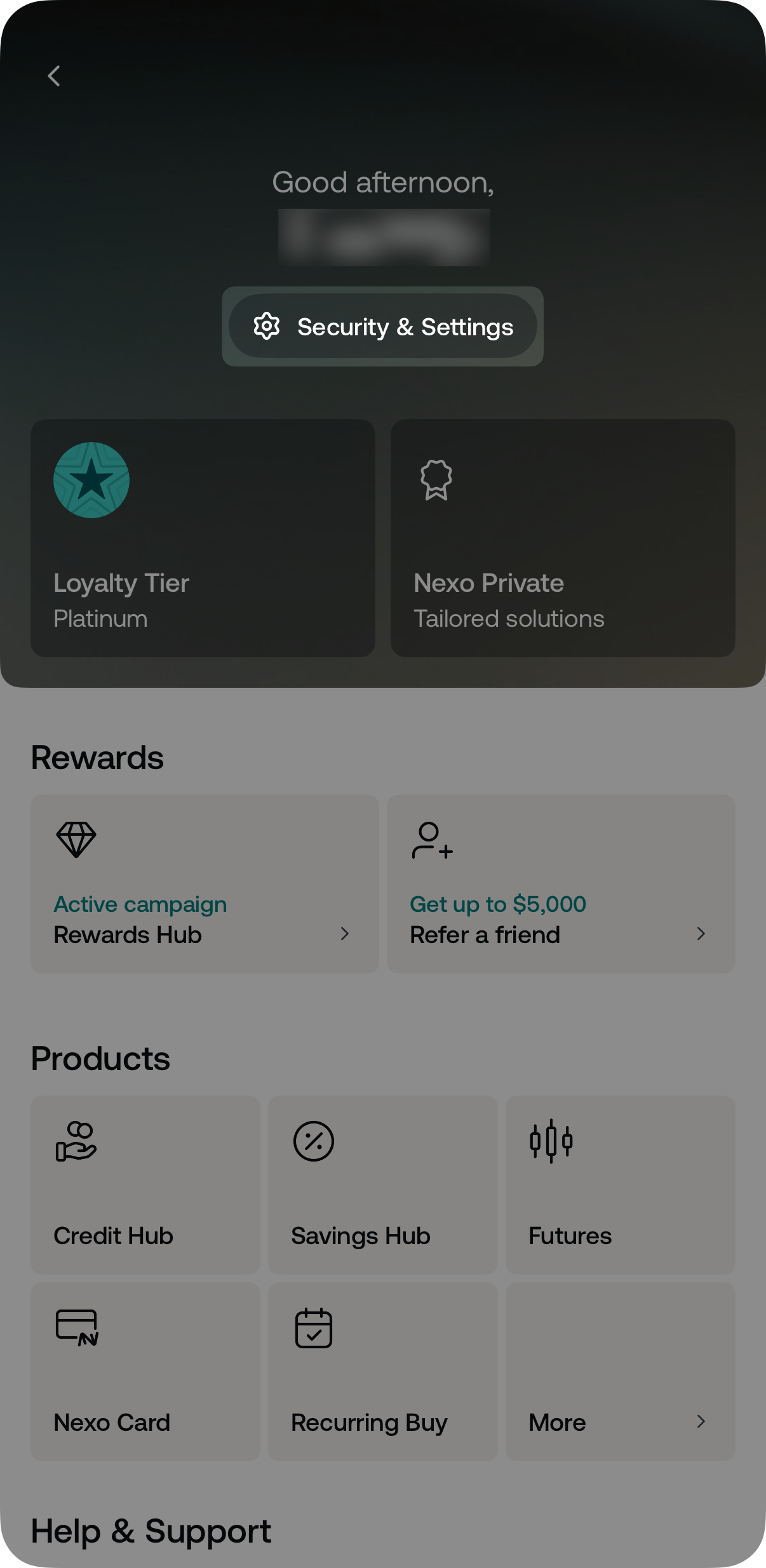Open Recurring Buy
Screen dimensions: 766x1568
tap(382, 1370)
